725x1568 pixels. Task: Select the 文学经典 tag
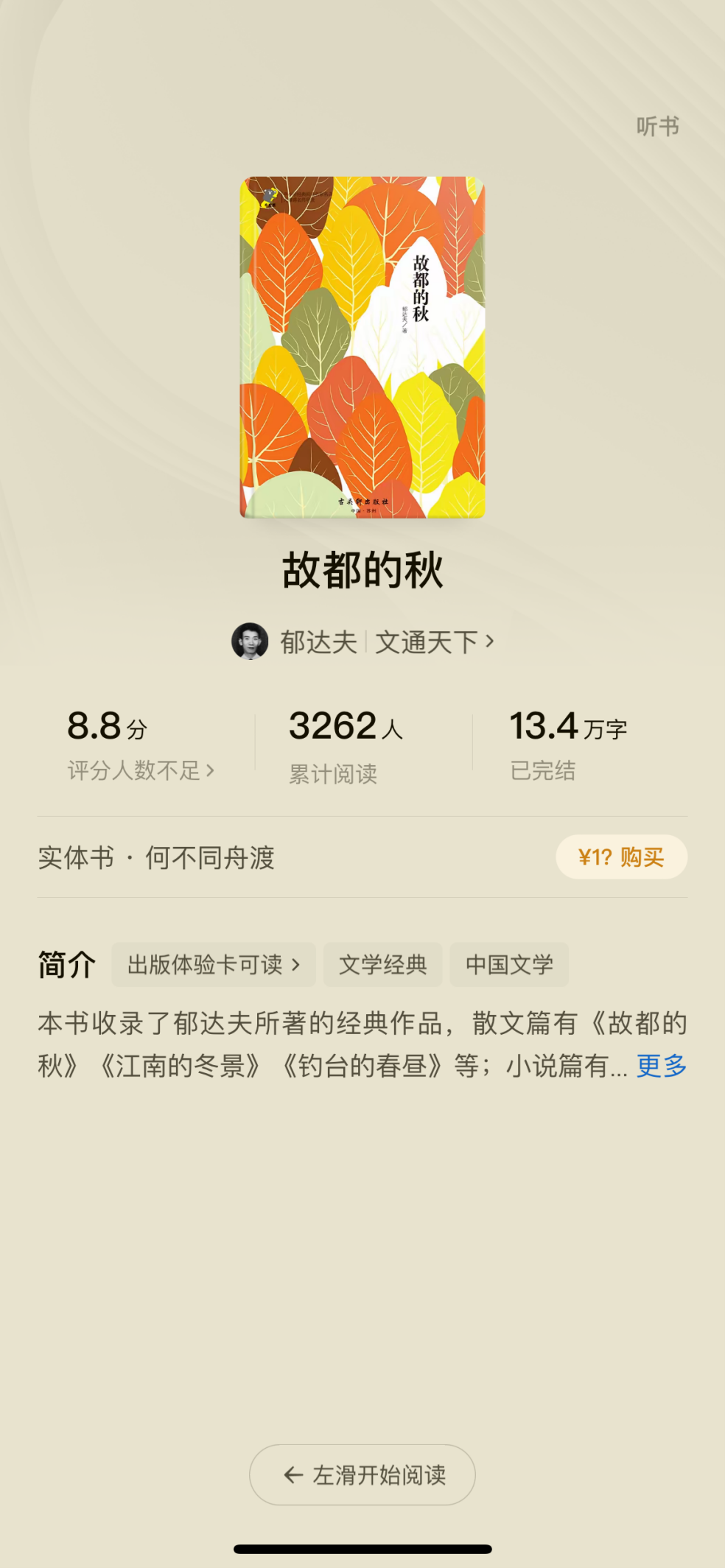(x=382, y=964)
